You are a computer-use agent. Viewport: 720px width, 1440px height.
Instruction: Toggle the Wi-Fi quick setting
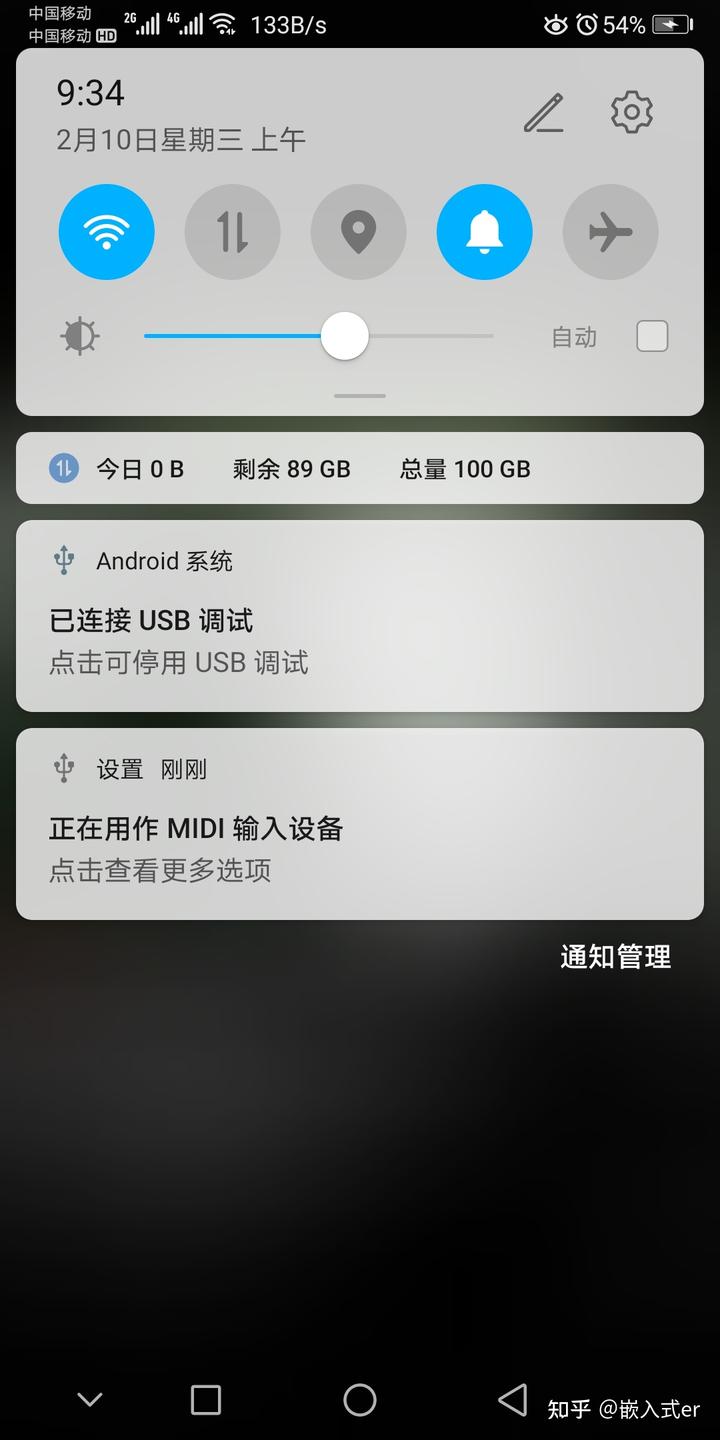point(107,231)
